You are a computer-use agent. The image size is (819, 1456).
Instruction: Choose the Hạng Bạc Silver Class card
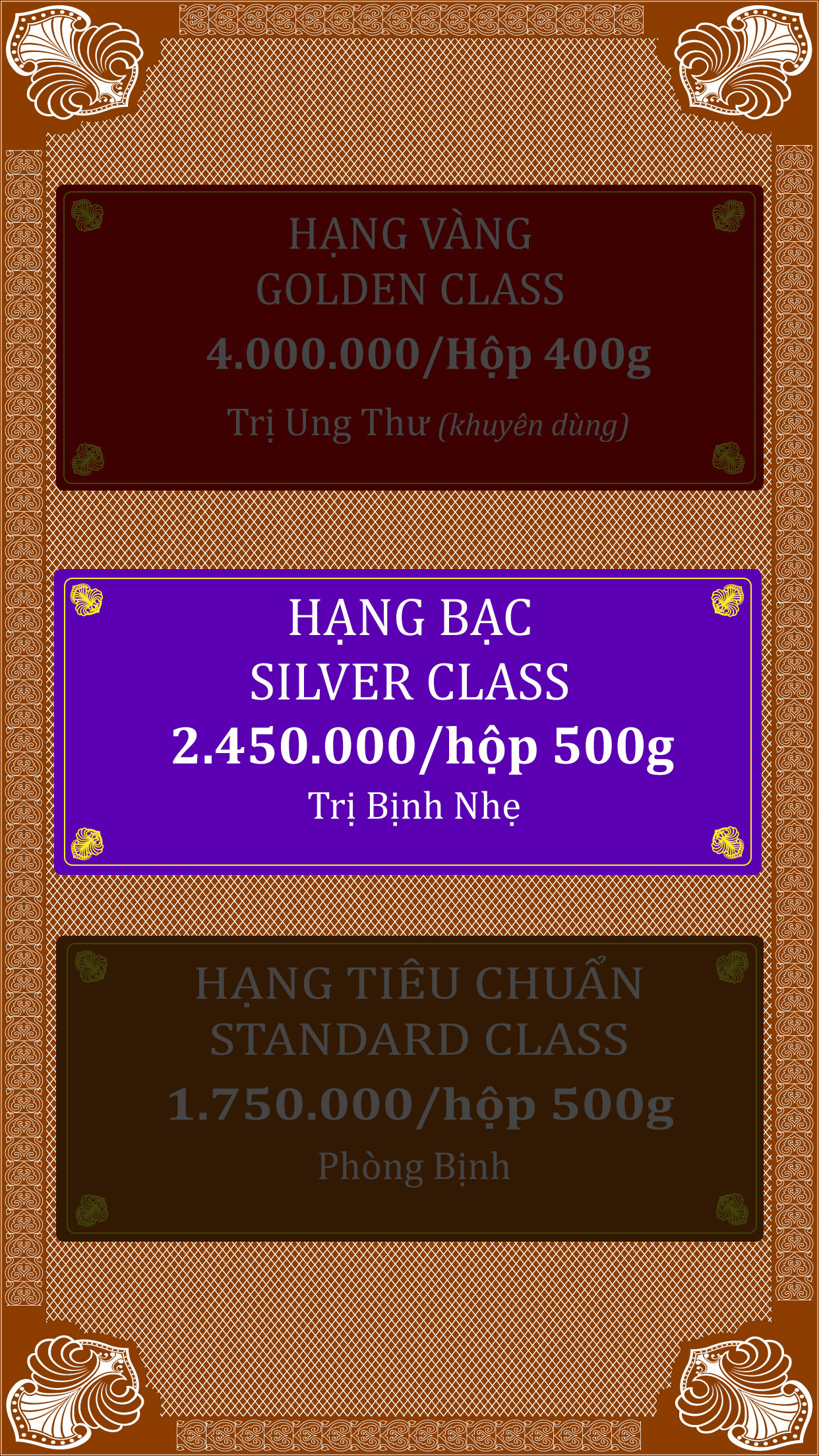[x=408, y=721]
